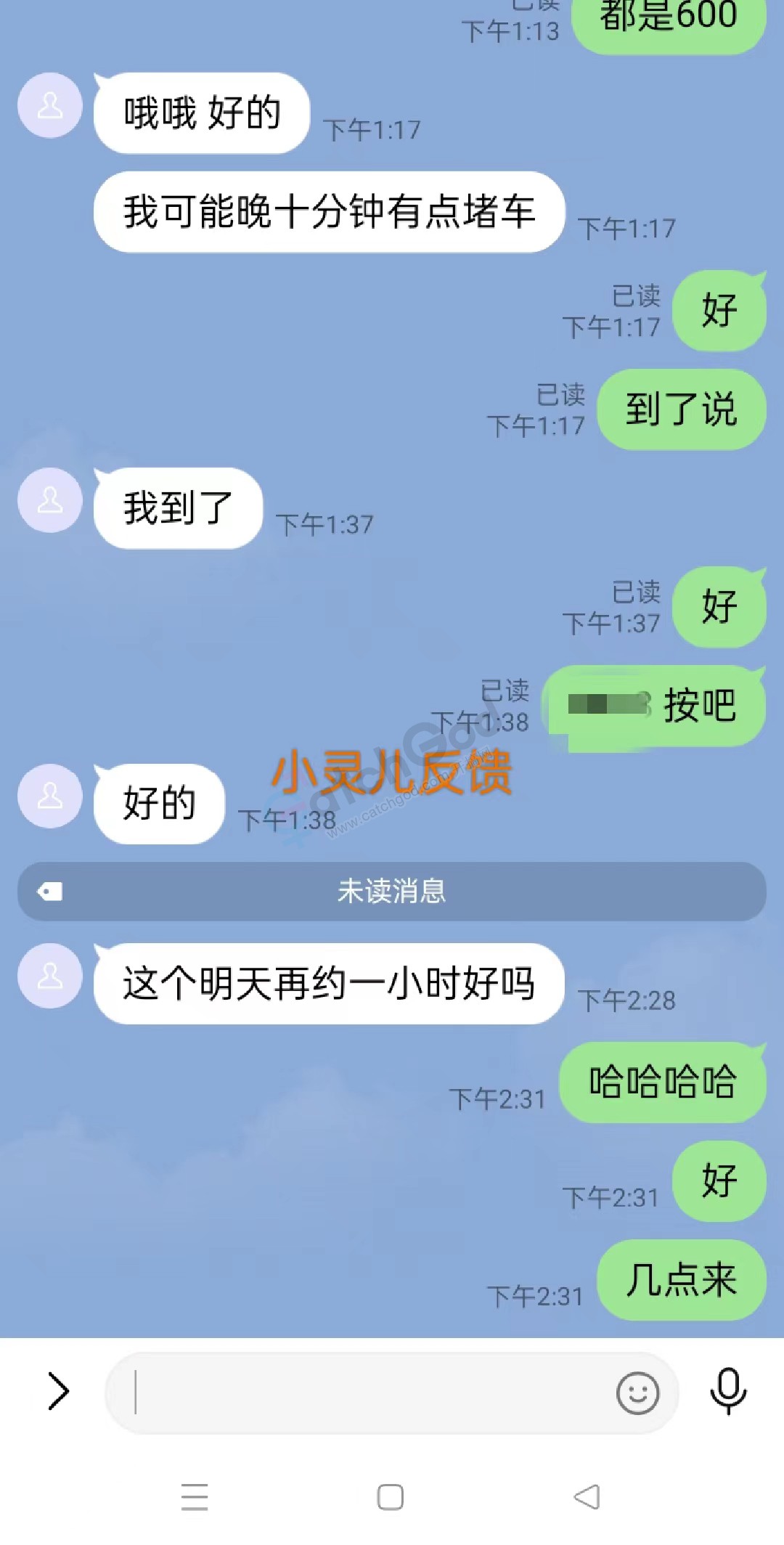Open sender avatar beside 哦哦 好的
This screenshot has height=1545, width=784.
[x=50, y=106]
